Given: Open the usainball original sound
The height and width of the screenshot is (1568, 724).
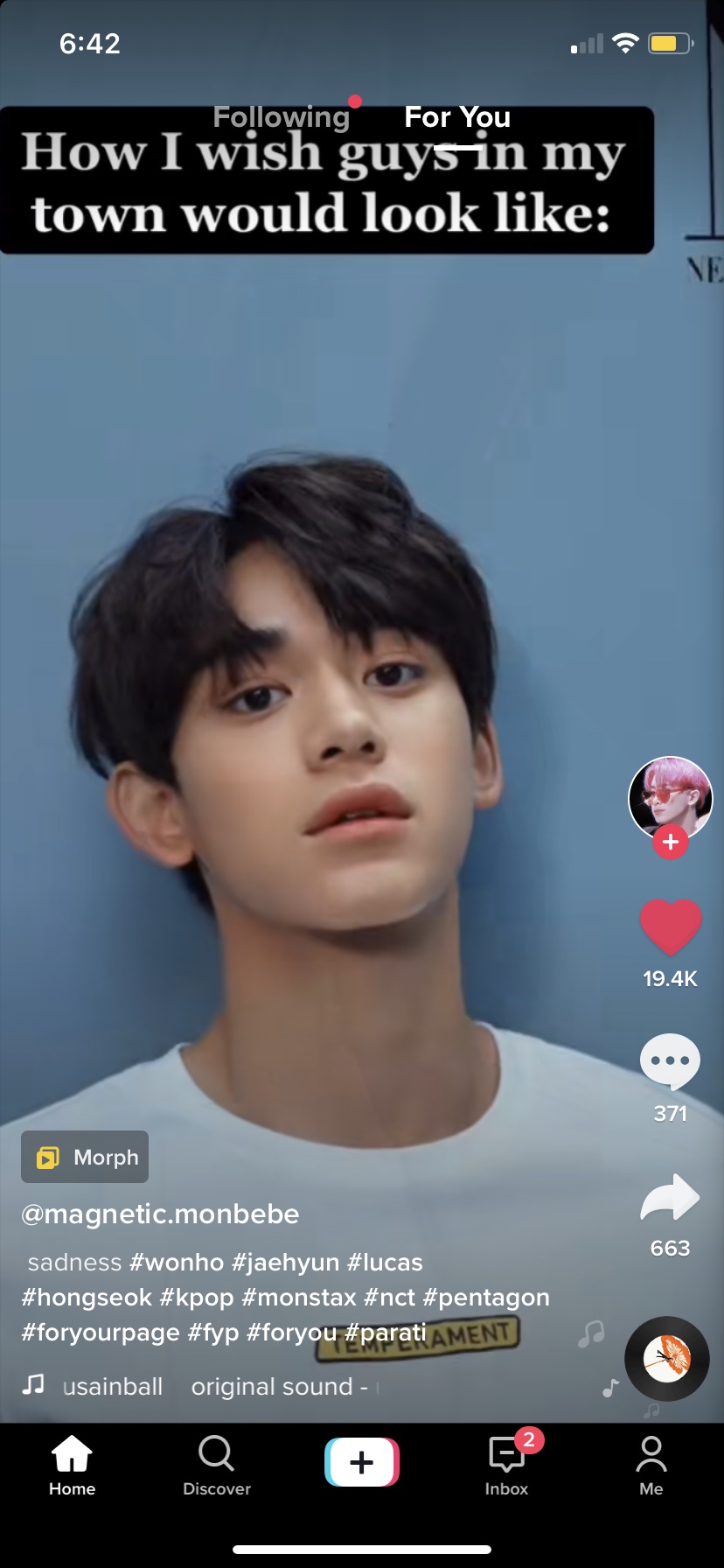Looking at the screenshot, I should tap(201, 1387).
